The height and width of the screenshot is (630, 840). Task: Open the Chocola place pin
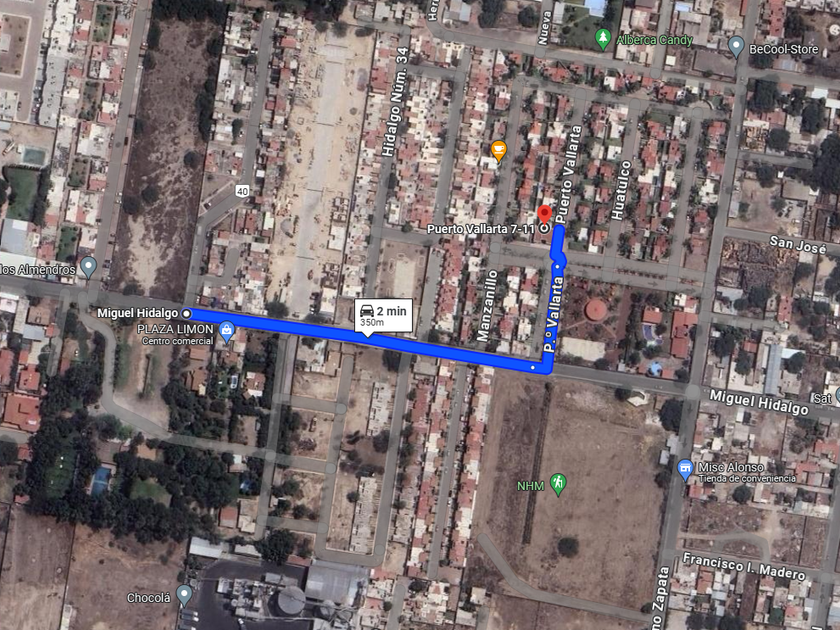click(x=184, y=596)
